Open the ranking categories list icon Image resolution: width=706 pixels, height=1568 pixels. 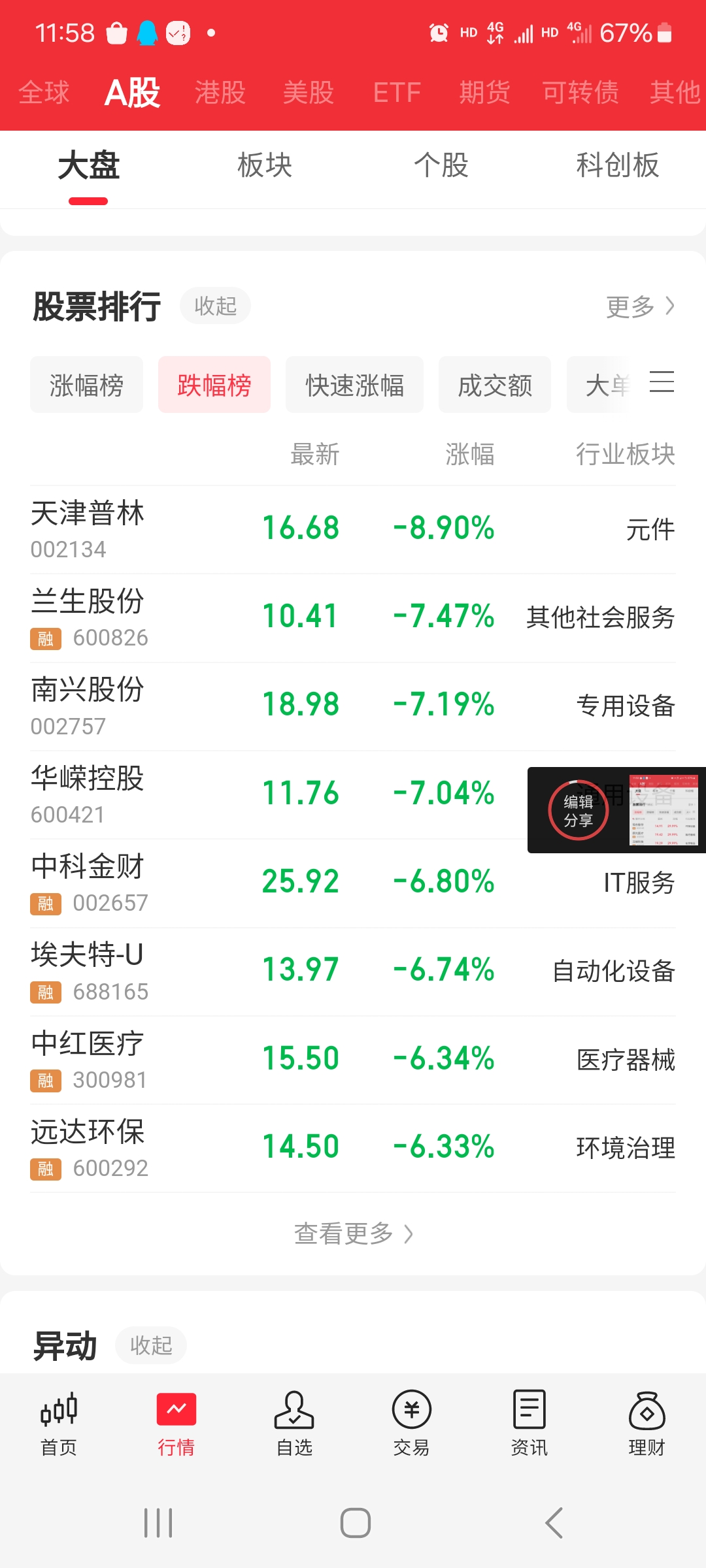click(662, 382)
